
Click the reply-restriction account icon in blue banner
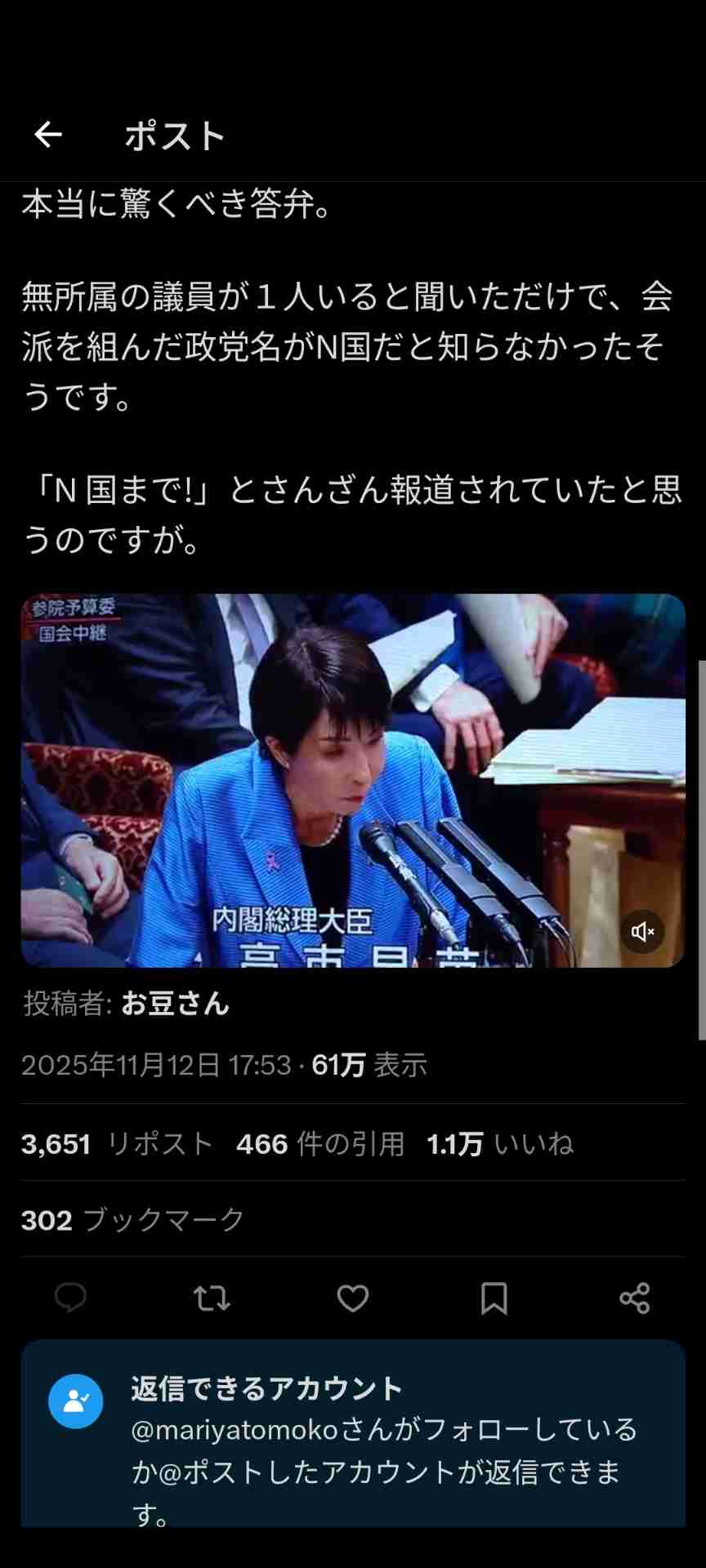(x=74, y=1401)
